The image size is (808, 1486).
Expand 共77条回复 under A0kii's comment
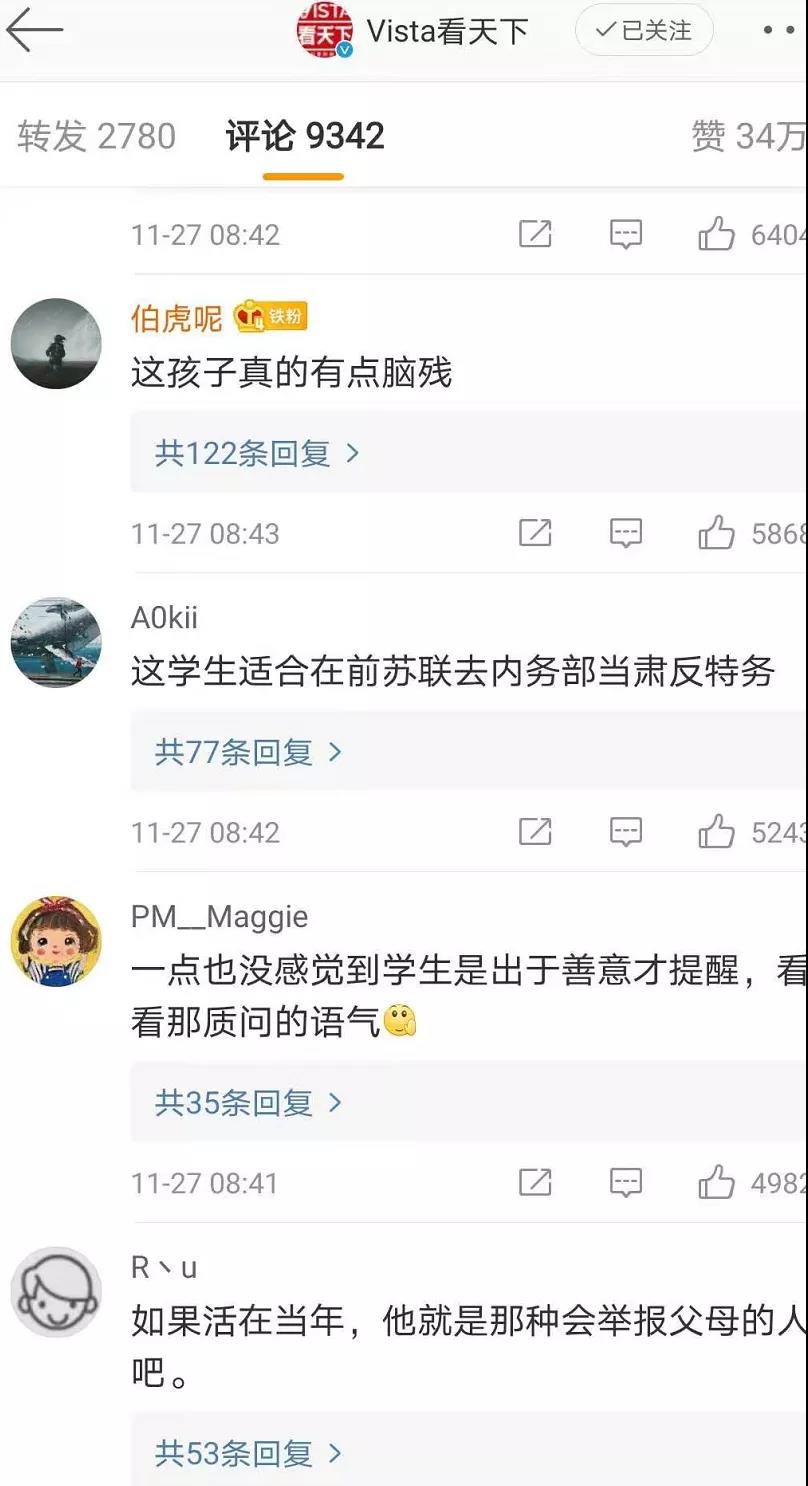pos(248,752)
